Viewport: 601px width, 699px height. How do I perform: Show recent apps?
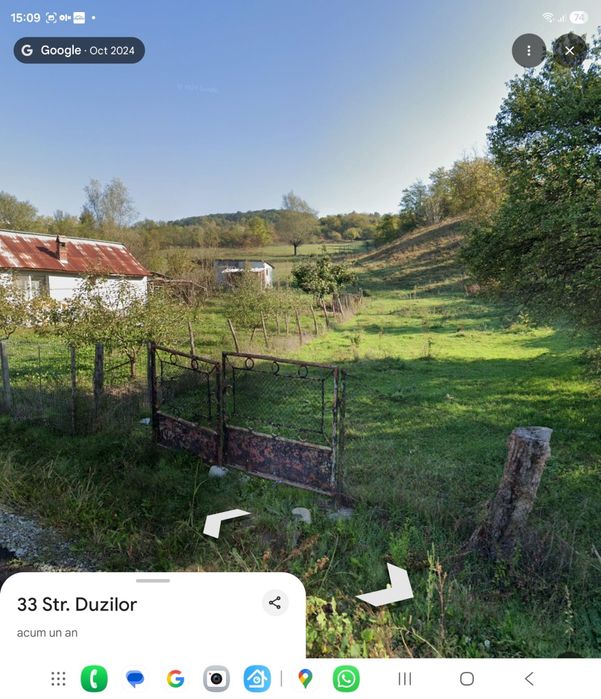click(405, 679)
